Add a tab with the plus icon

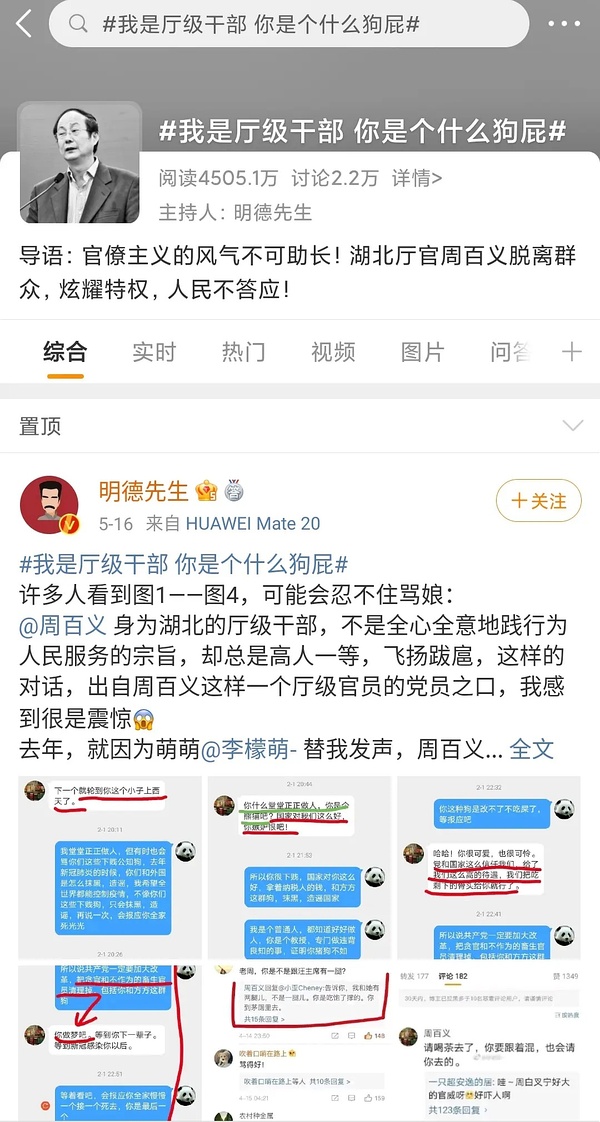(571, 352)
